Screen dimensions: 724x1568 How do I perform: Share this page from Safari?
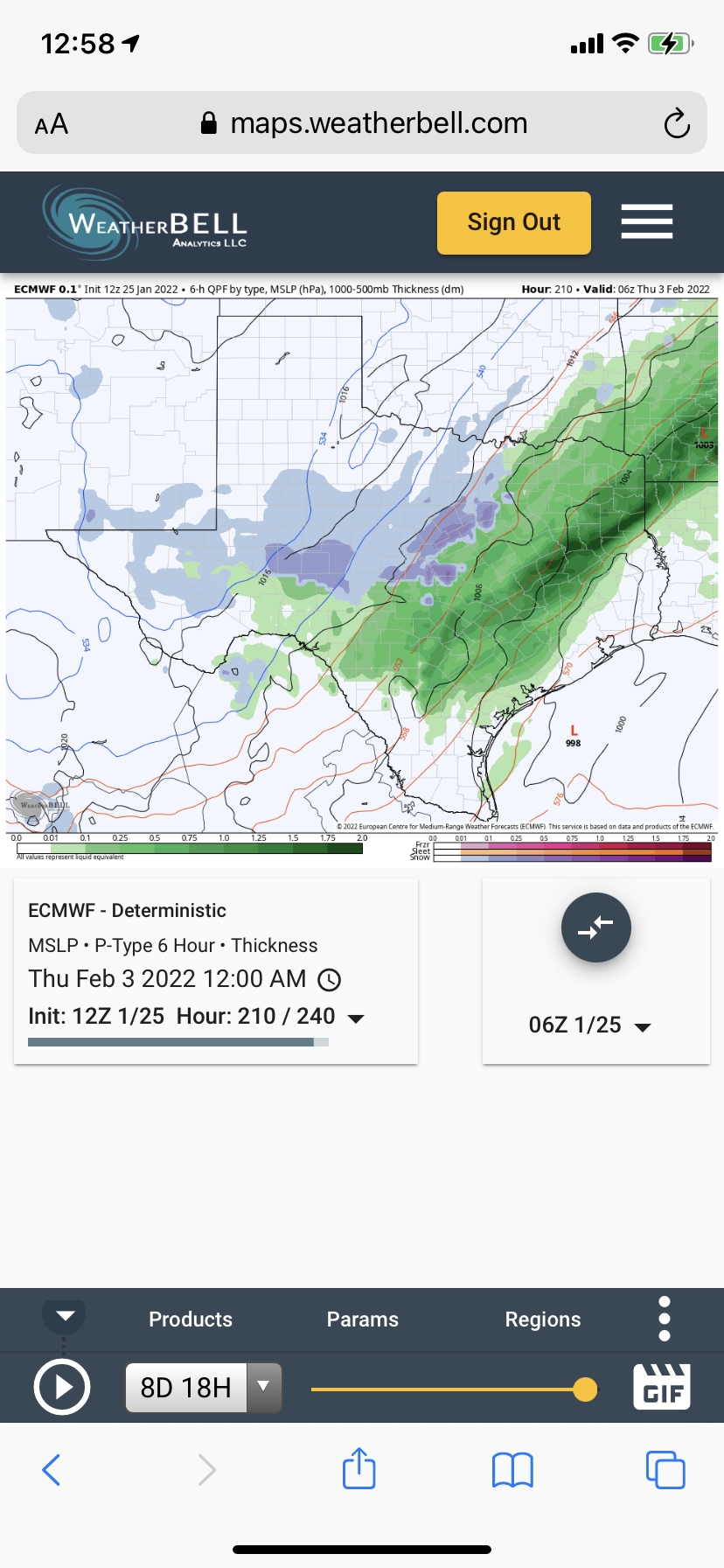point(359,1468)
